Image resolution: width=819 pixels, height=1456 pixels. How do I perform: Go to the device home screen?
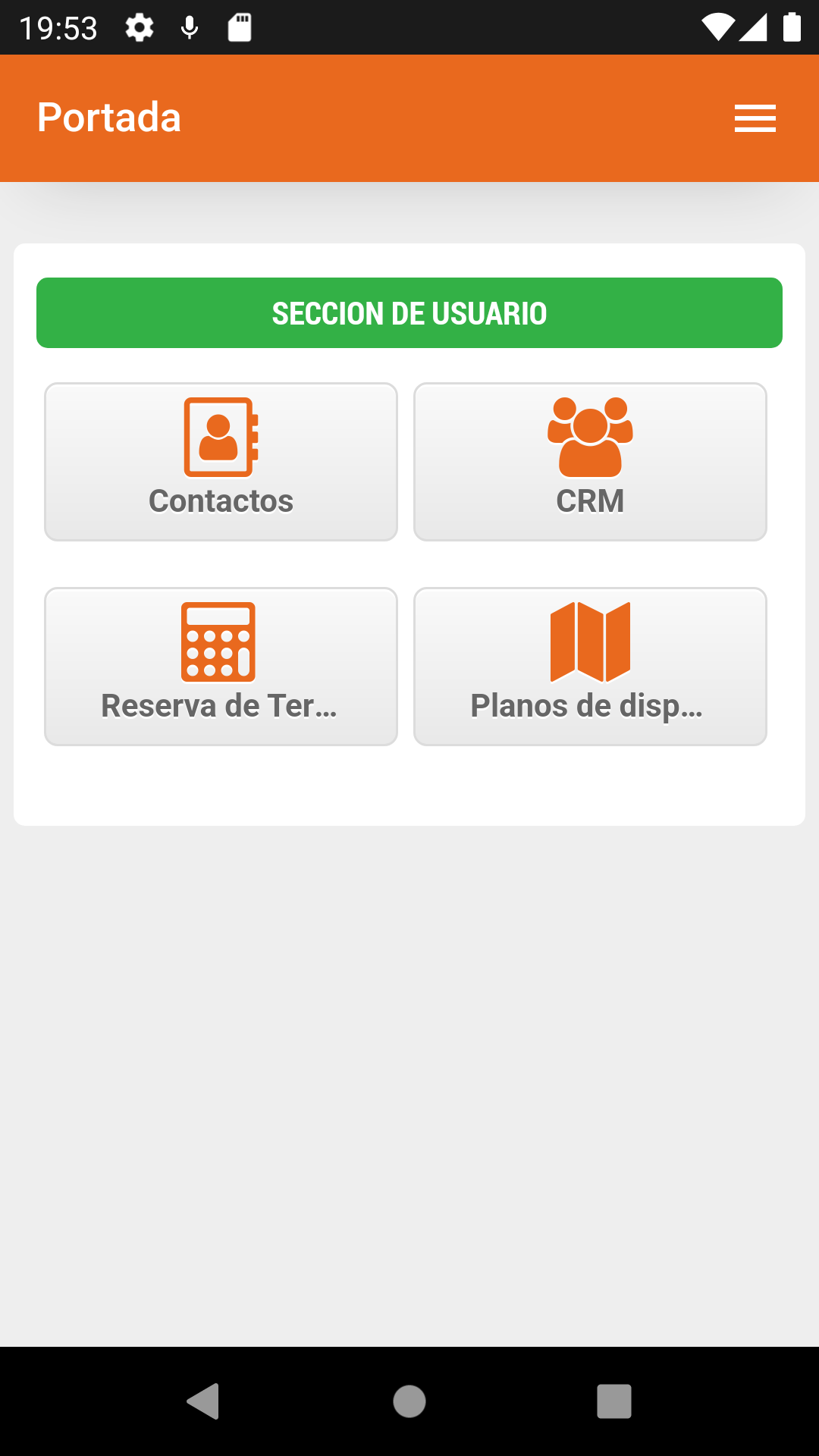pyautogui.click(x=409, y=1401)
